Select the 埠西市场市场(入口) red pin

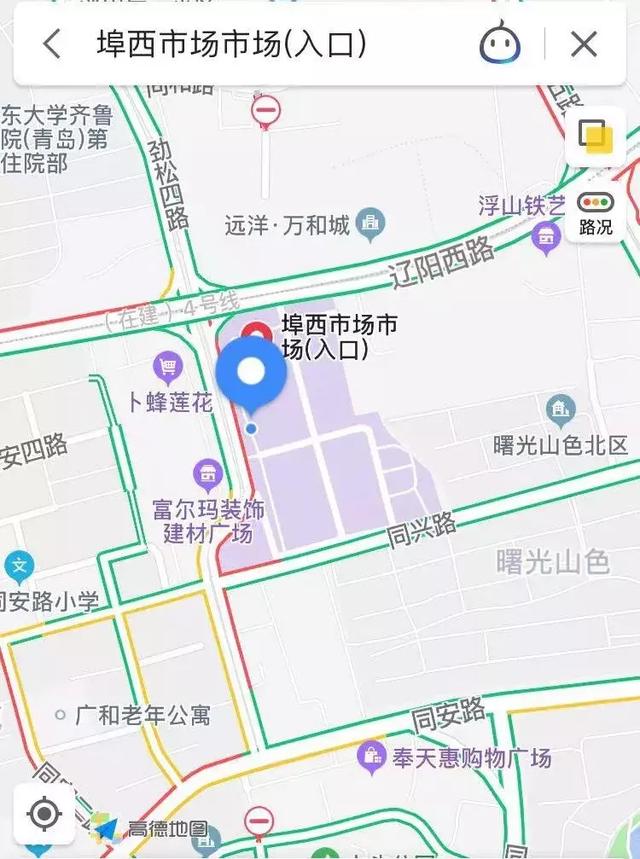(258, 336)
